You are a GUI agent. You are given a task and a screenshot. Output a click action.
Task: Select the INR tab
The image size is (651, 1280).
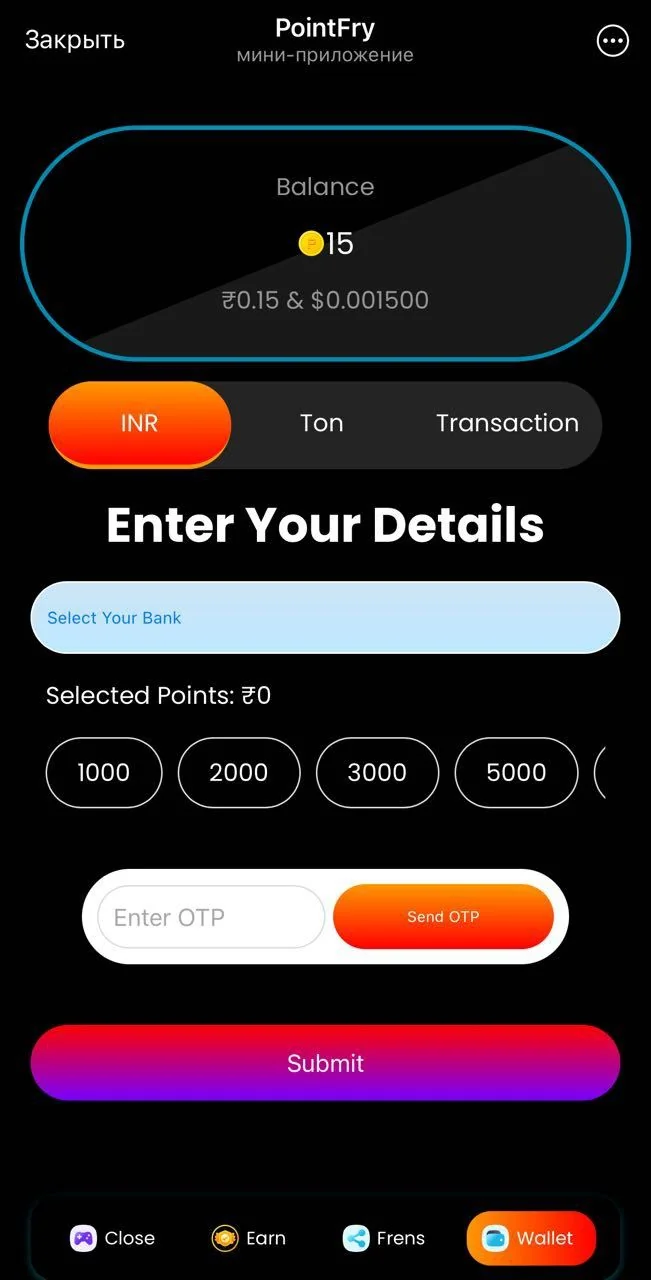[140, 424]
